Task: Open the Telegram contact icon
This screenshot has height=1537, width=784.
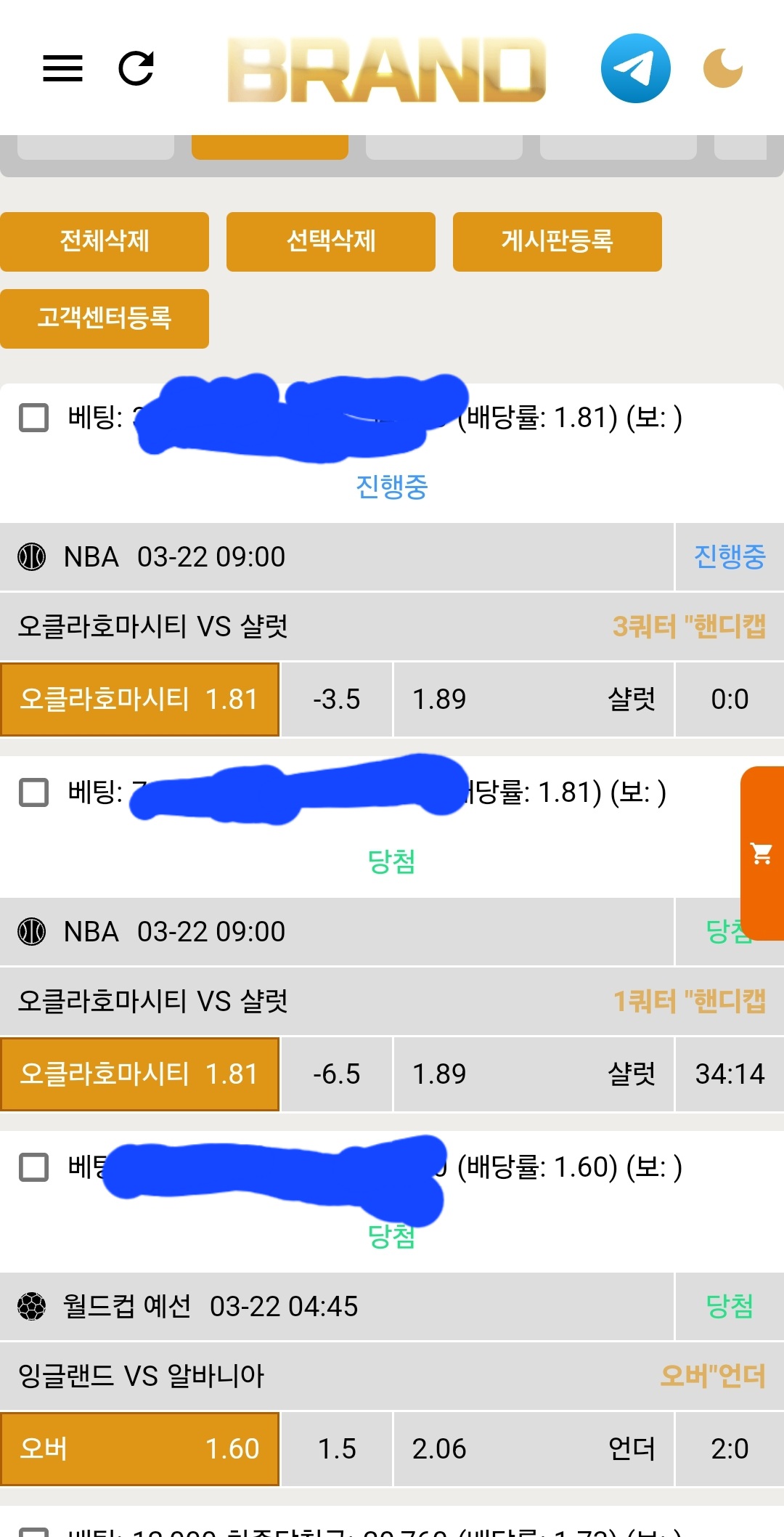Action: (635, 68)
